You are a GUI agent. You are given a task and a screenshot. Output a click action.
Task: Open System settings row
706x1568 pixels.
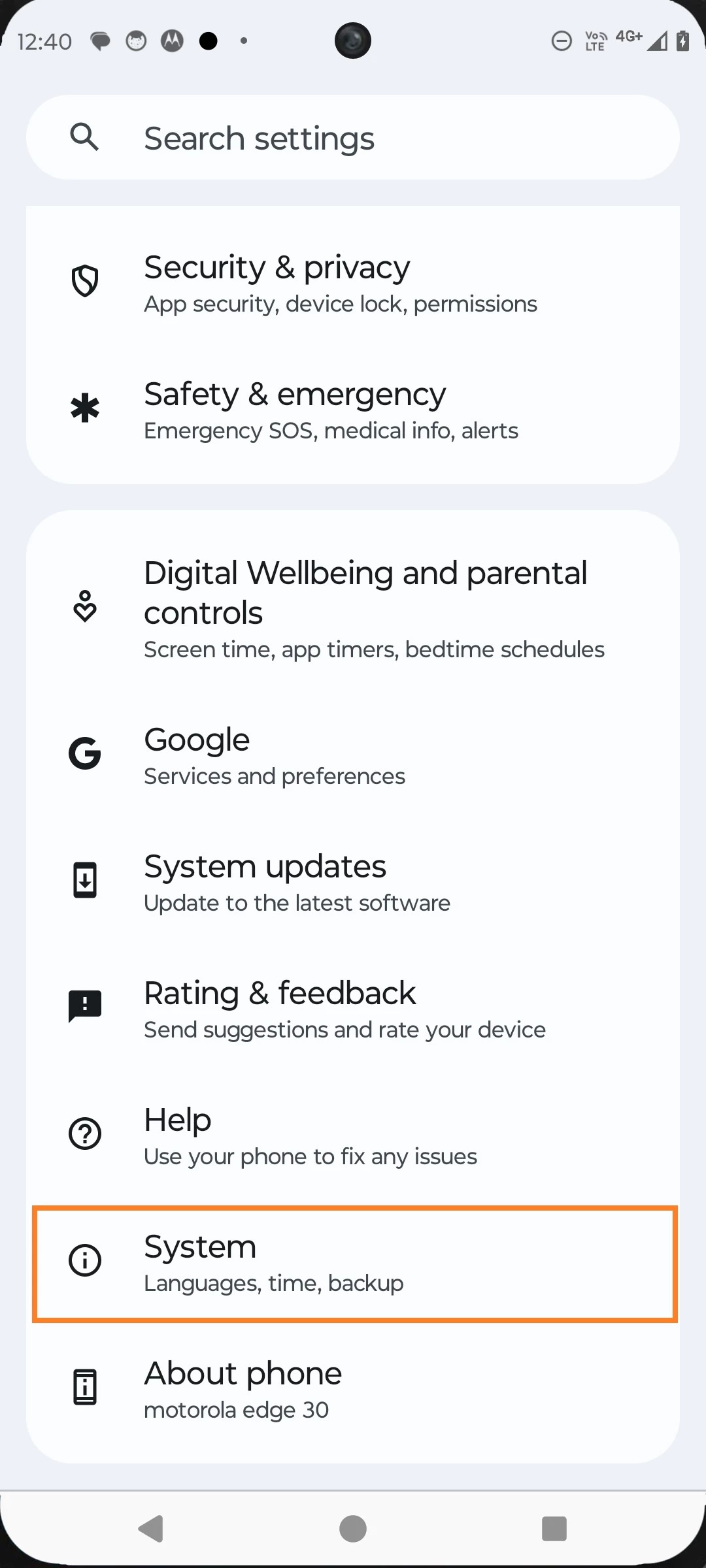point(353,1263)
